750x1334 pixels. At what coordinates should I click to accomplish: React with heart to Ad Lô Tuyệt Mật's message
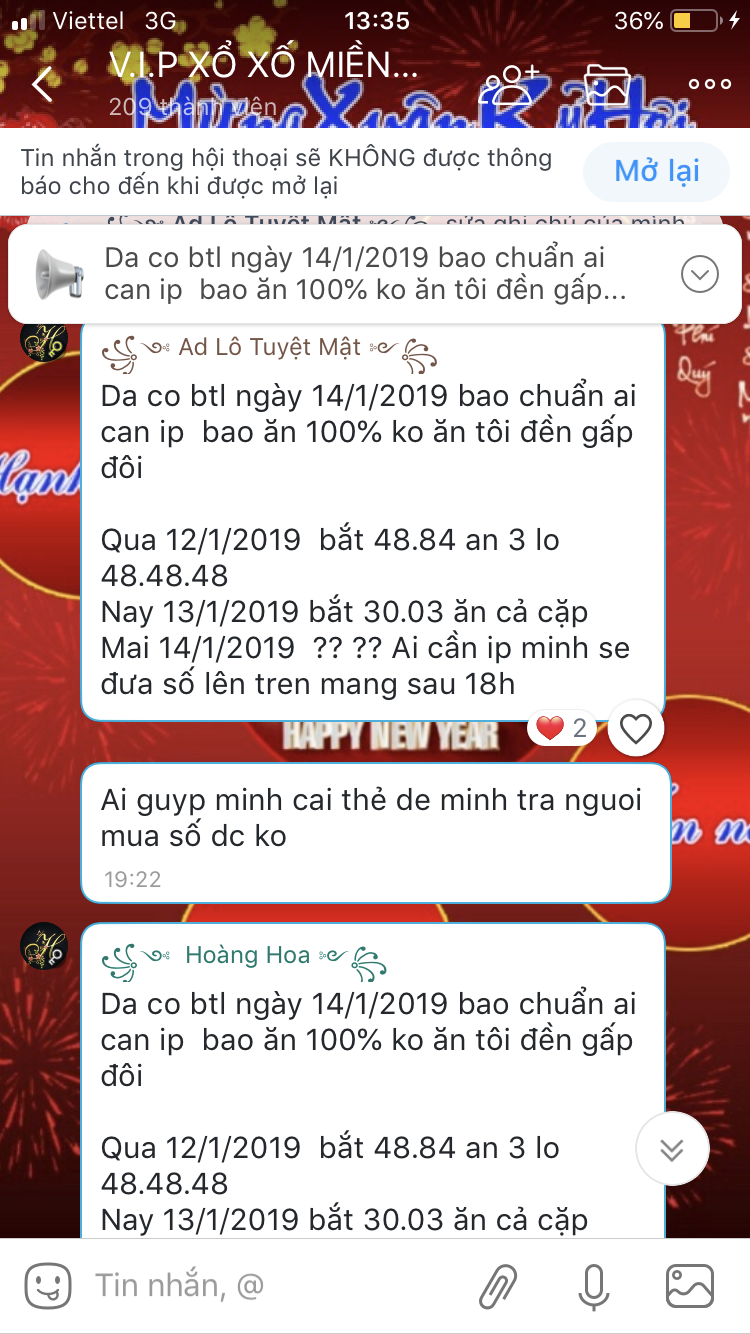(636, 730)
